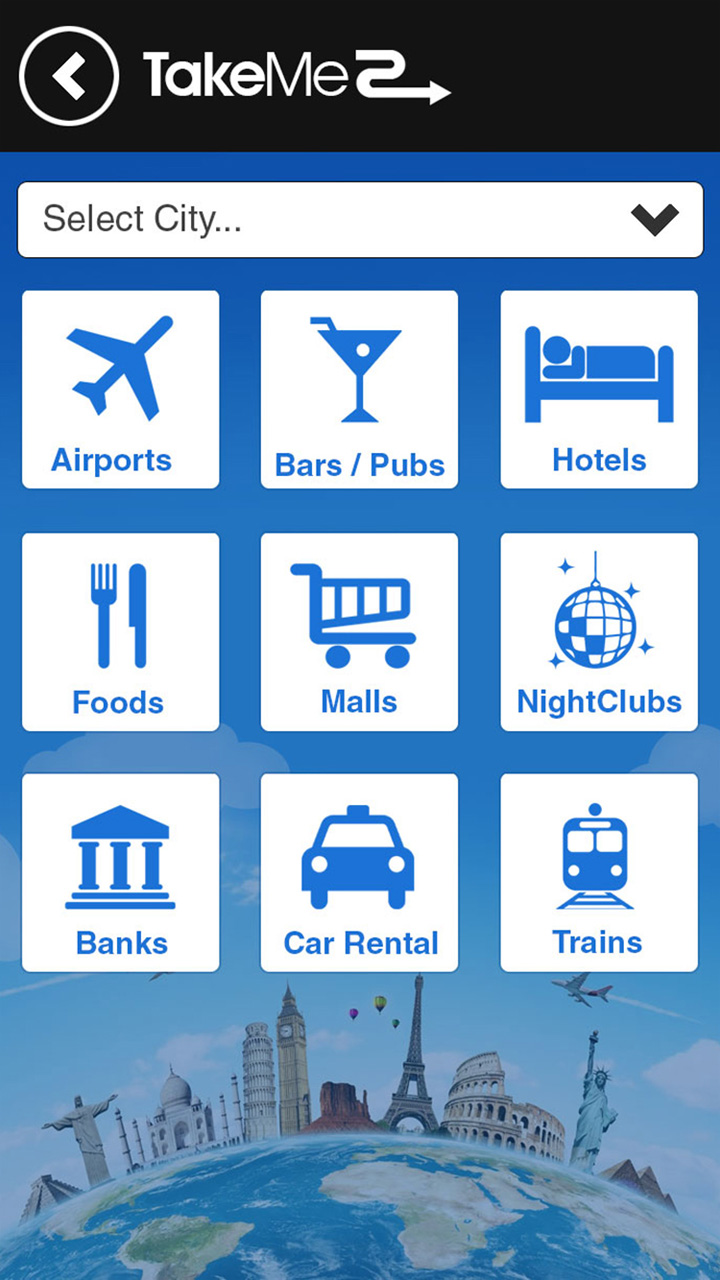Select the Car Rental tile
Image resolution: width=720 pixels, height=1280 pixels.
[359, 871]
